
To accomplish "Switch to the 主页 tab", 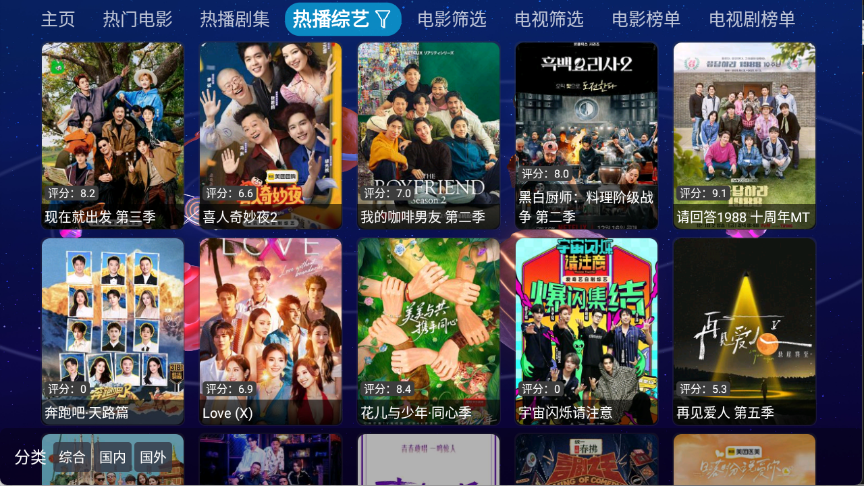I will click(x=58, y=19).
